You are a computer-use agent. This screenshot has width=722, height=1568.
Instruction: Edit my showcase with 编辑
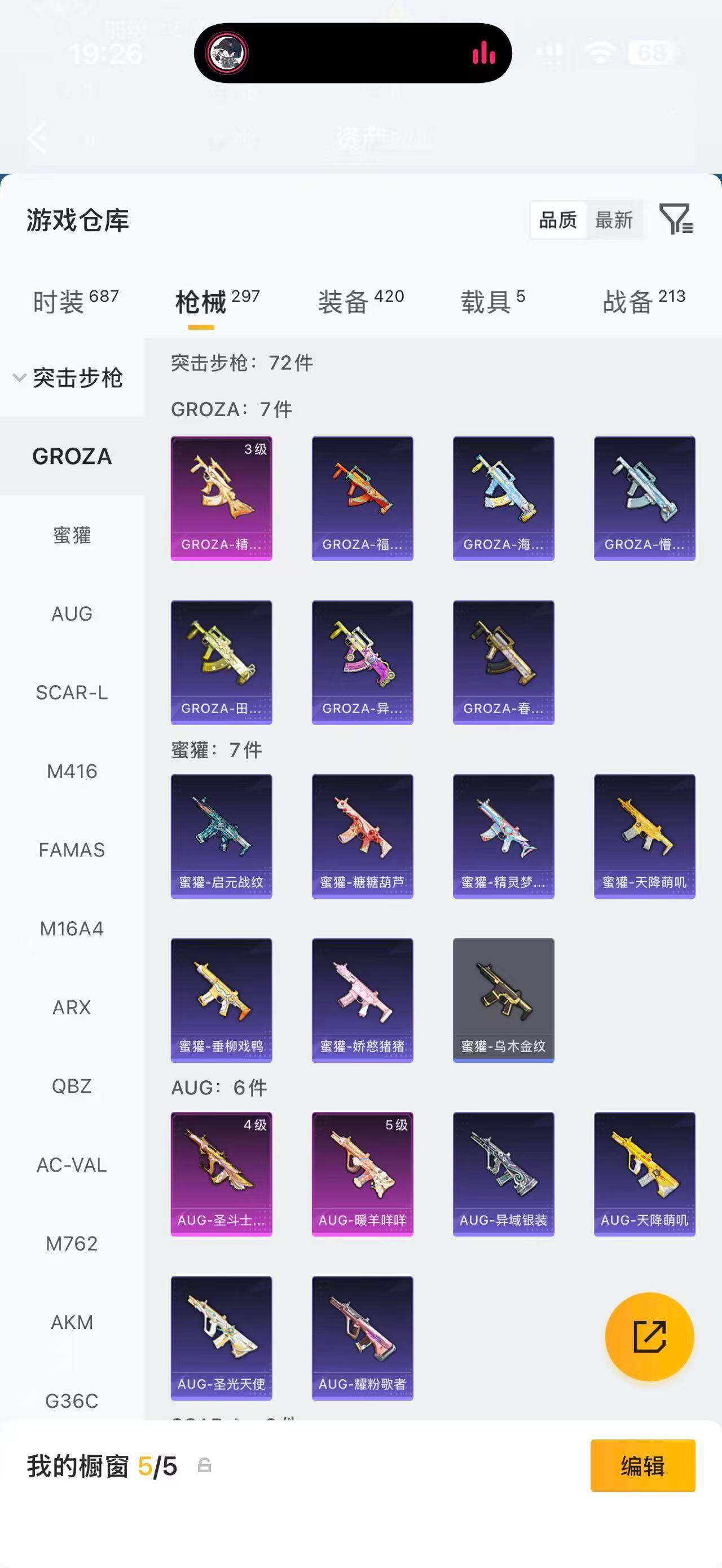pyautogui.click(x=643, y=1465)
